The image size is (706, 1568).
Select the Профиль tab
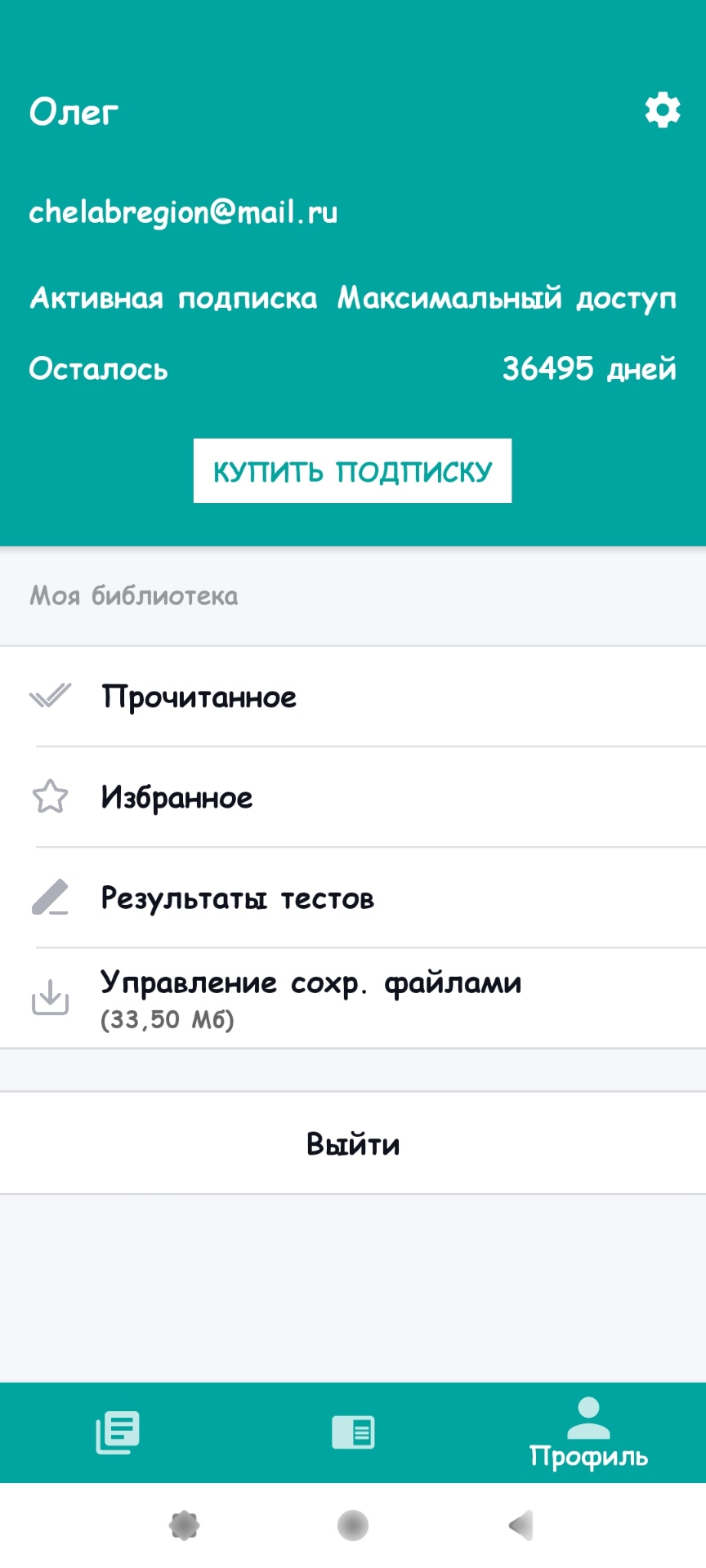(x=588, y=1434)
